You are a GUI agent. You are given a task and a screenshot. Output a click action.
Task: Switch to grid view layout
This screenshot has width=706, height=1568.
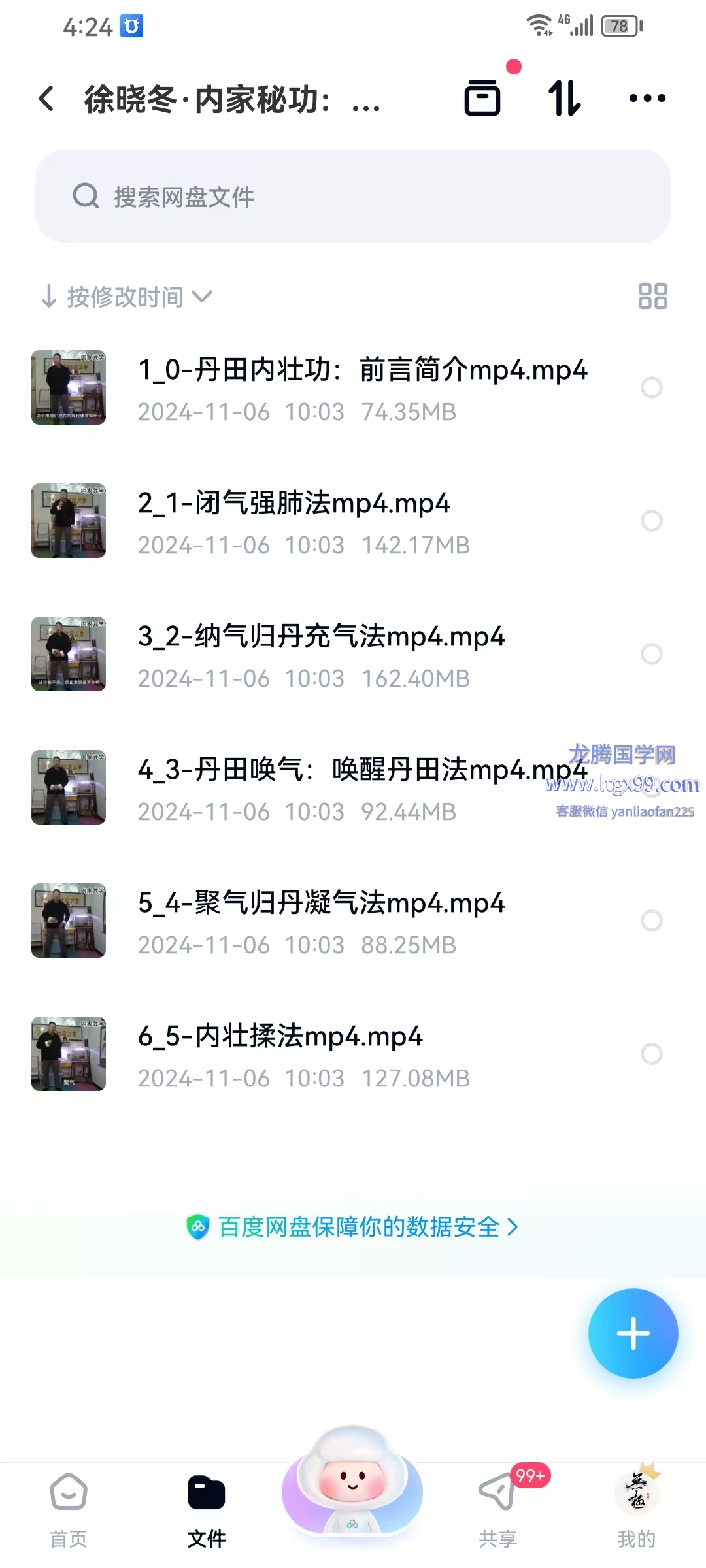[x=652, y=296]
